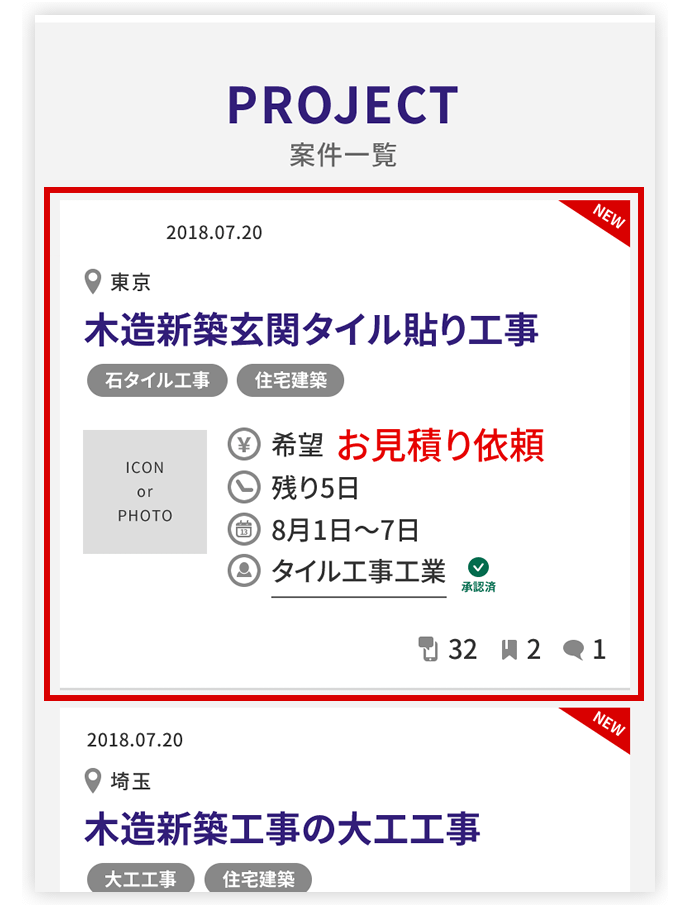The width and height of the screenshot is (690, 914).
Task: Select the 石タイル工事 tag chip
Action: (157, 381)
